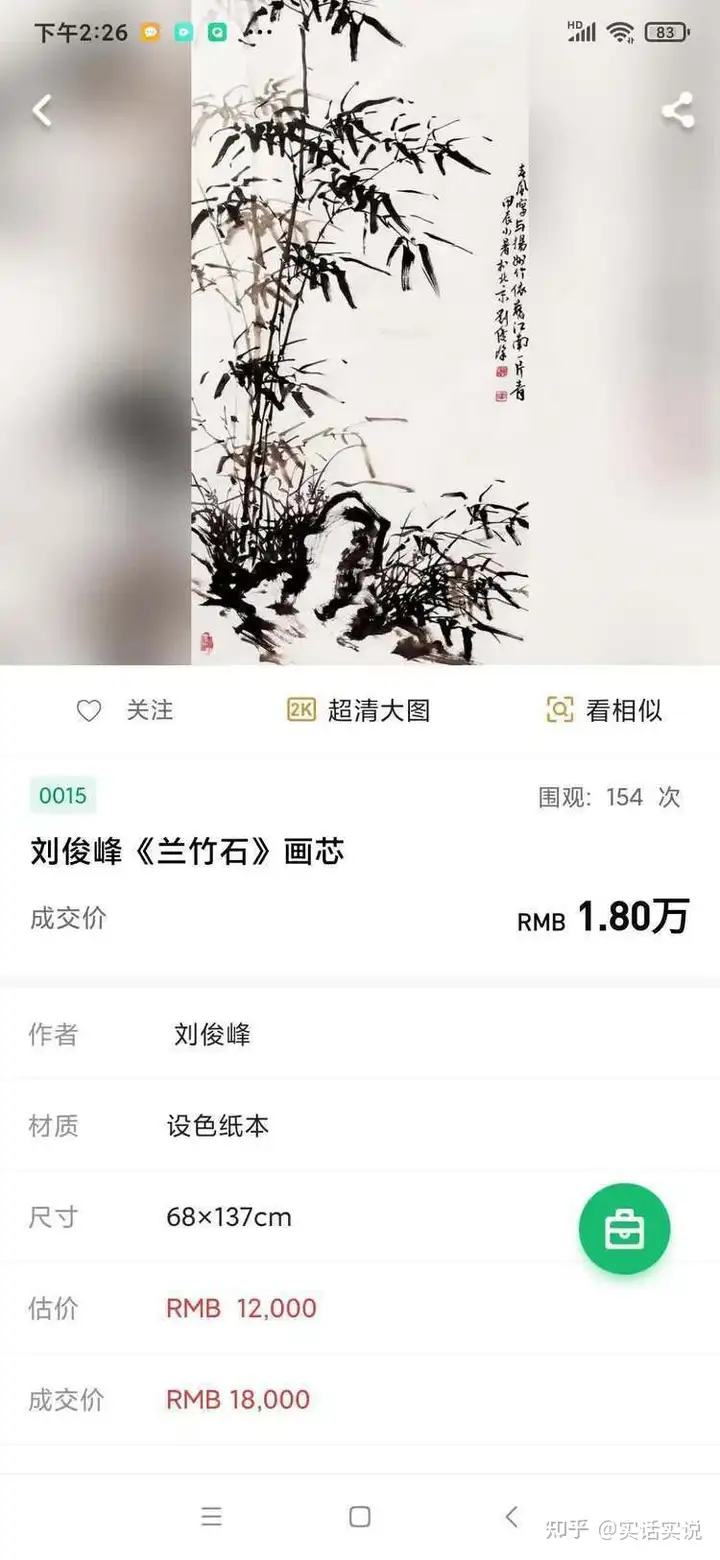Screen dimensions: 720x1560
Task: Tap the system back button
Action: pyautogui.click(x=511, y=1517)
